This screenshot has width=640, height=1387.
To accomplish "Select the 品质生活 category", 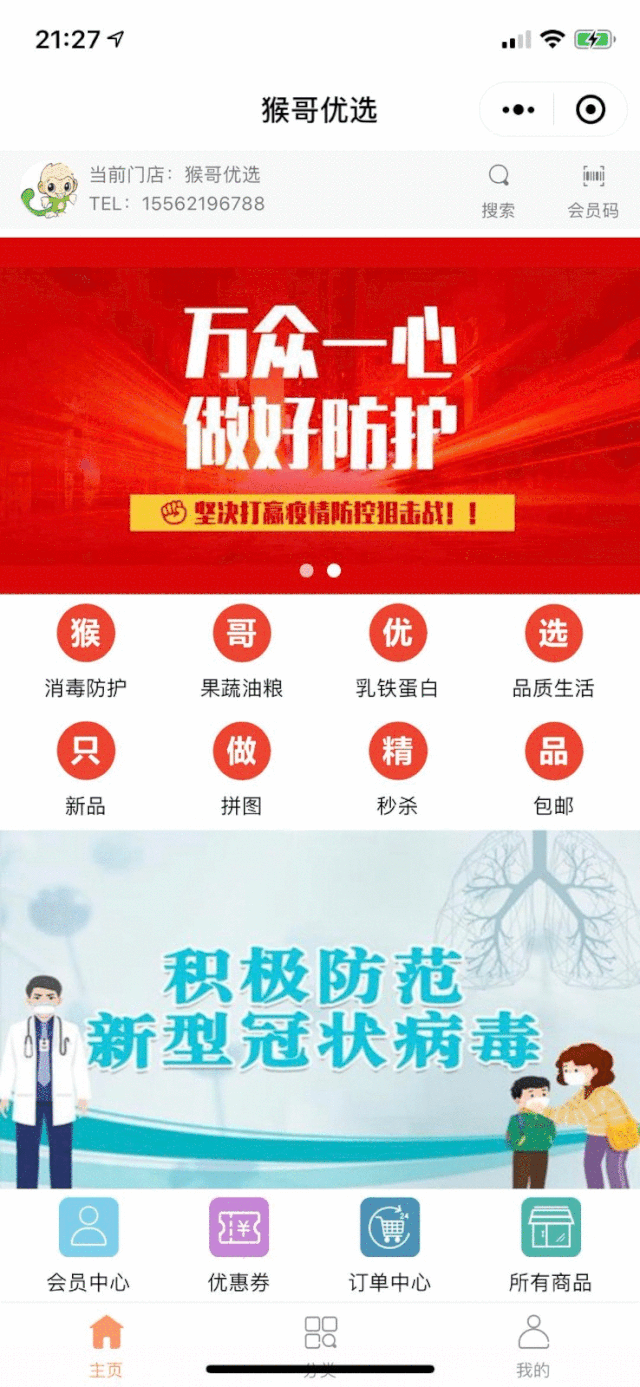I will point(553,650).
